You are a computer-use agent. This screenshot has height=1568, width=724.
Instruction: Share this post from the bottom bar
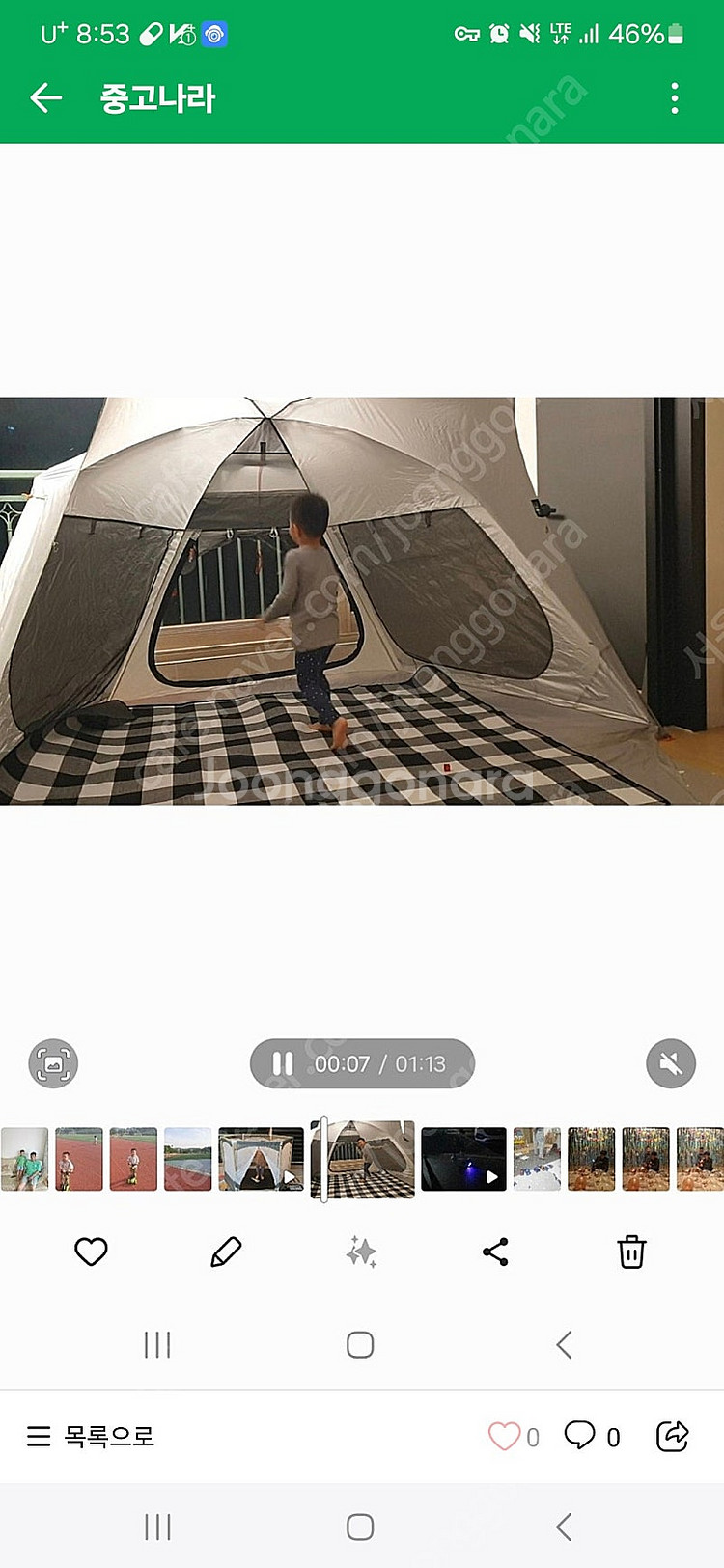coord(672,1436)
